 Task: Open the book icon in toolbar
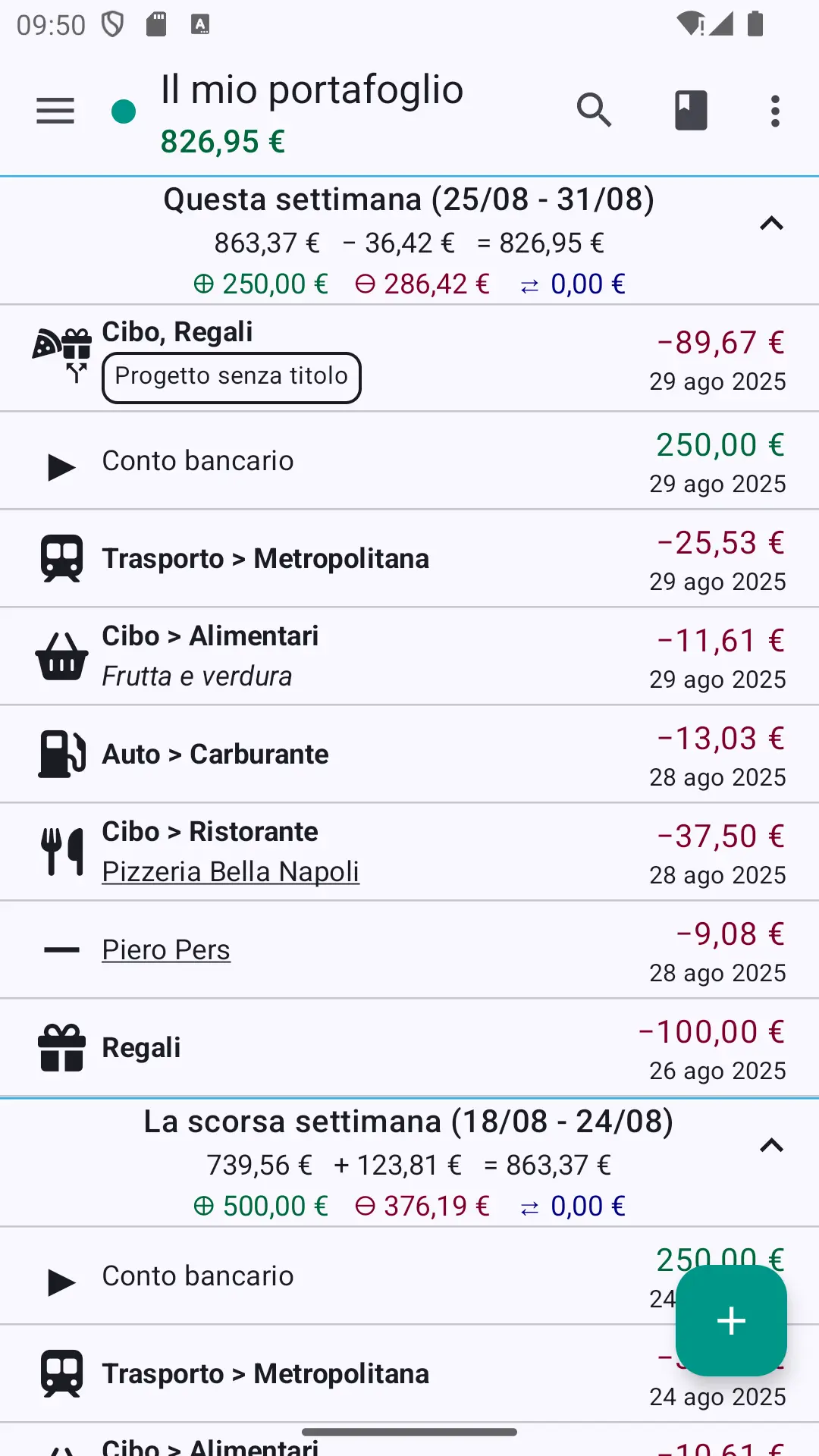tap(691, 111)
